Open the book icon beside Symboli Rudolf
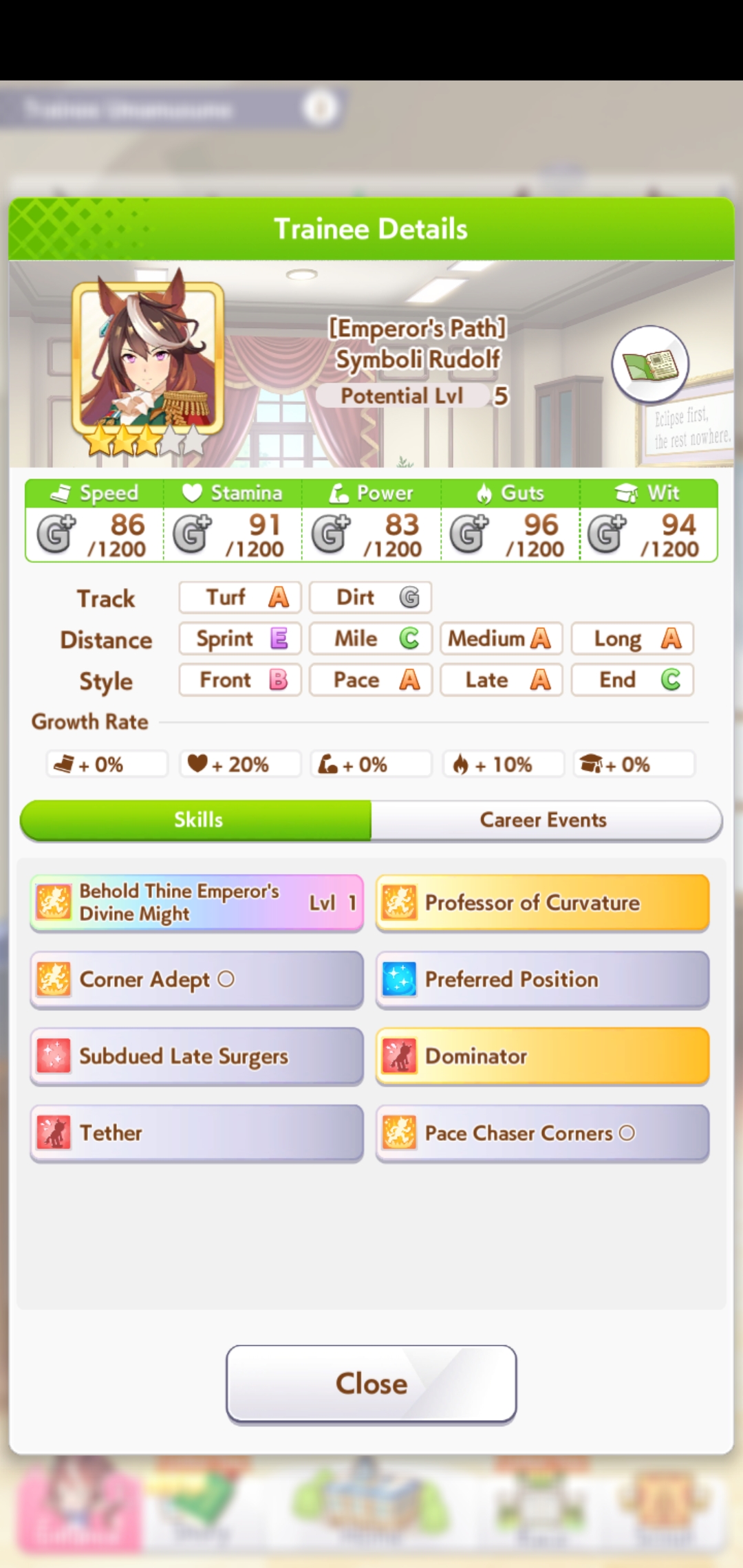The height and width of the screenshot is (1568, 743). (x=650, y=364)
